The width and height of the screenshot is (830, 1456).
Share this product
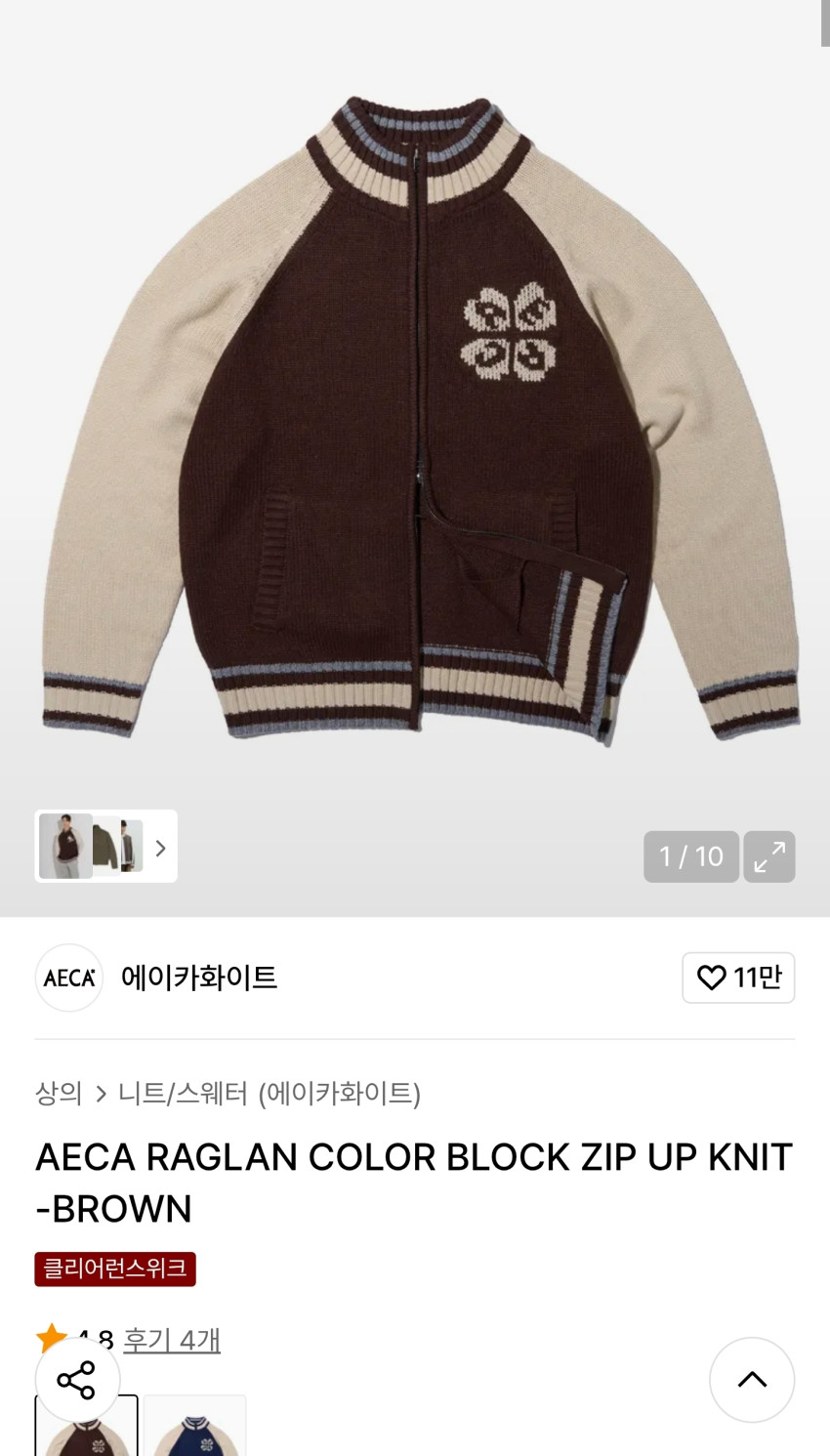[x=77, y=1379]
